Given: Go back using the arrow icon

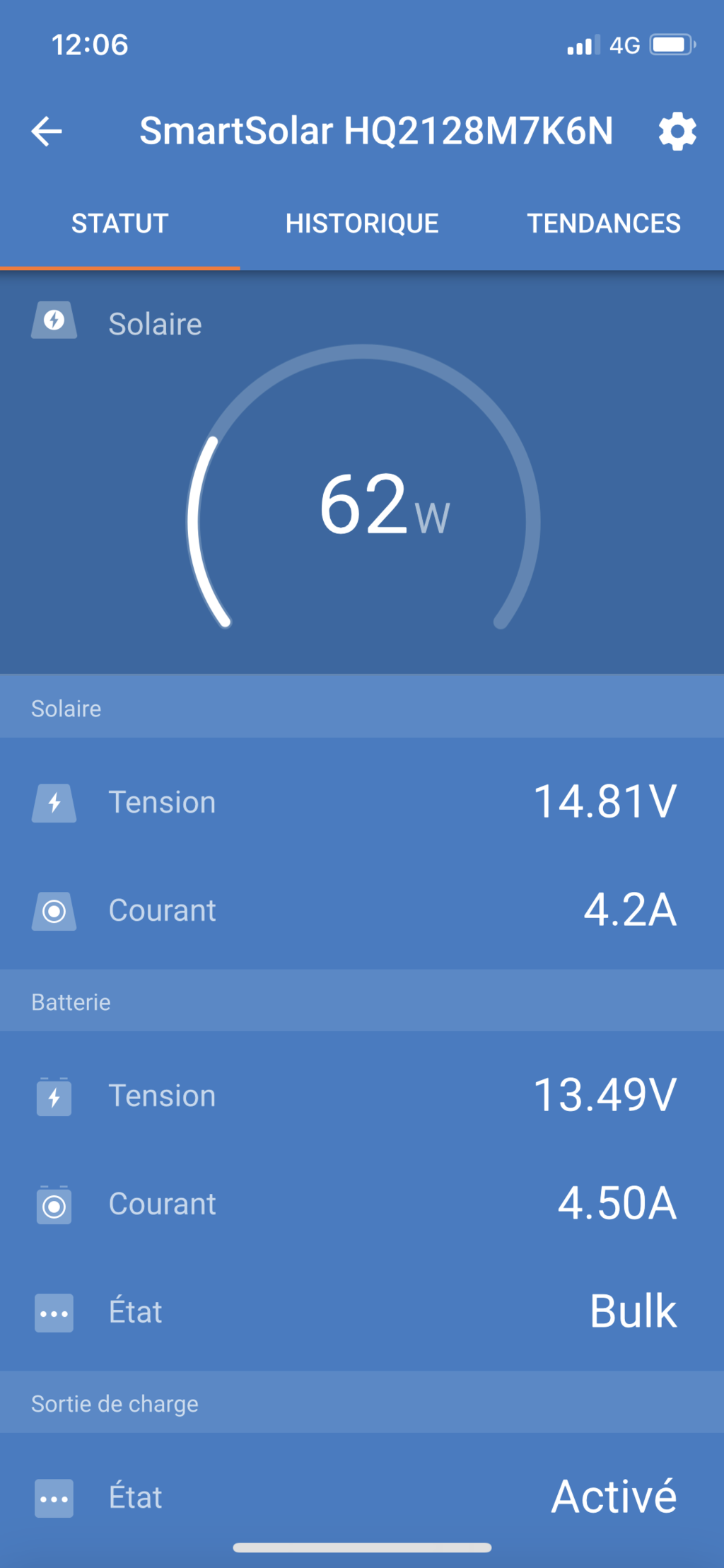Looking at the screenshot, I should click(x=47, y=132).
